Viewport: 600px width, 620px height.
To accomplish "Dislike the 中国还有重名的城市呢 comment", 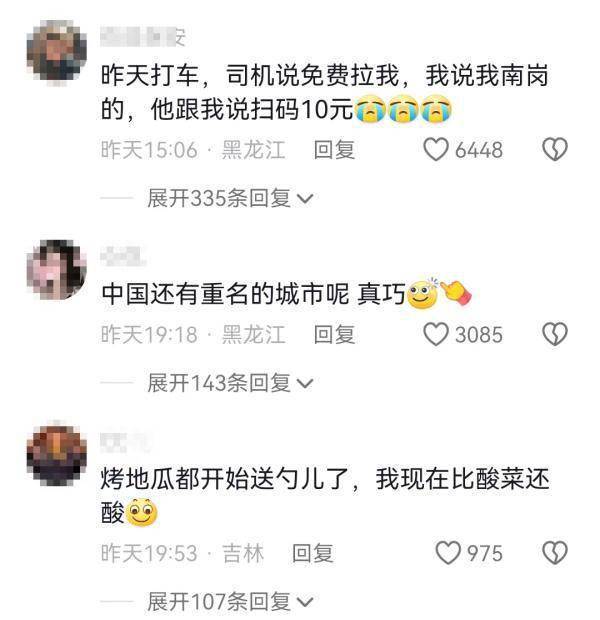I will pyautogui.click(x=554, y=334).
